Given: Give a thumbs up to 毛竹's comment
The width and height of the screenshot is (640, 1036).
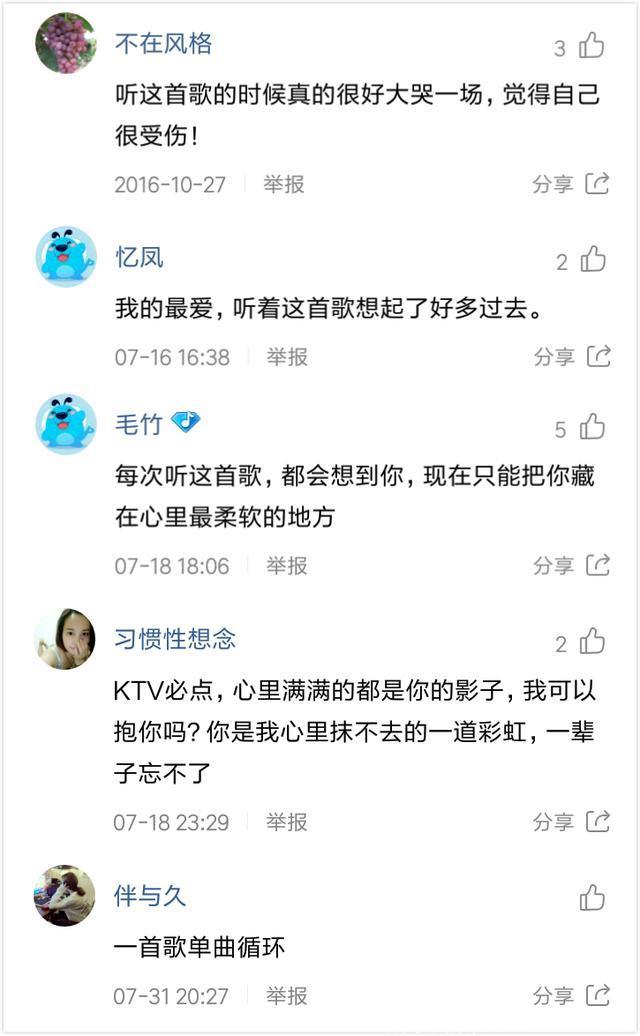Looking at the screenshot, I should tap(592, 428).
